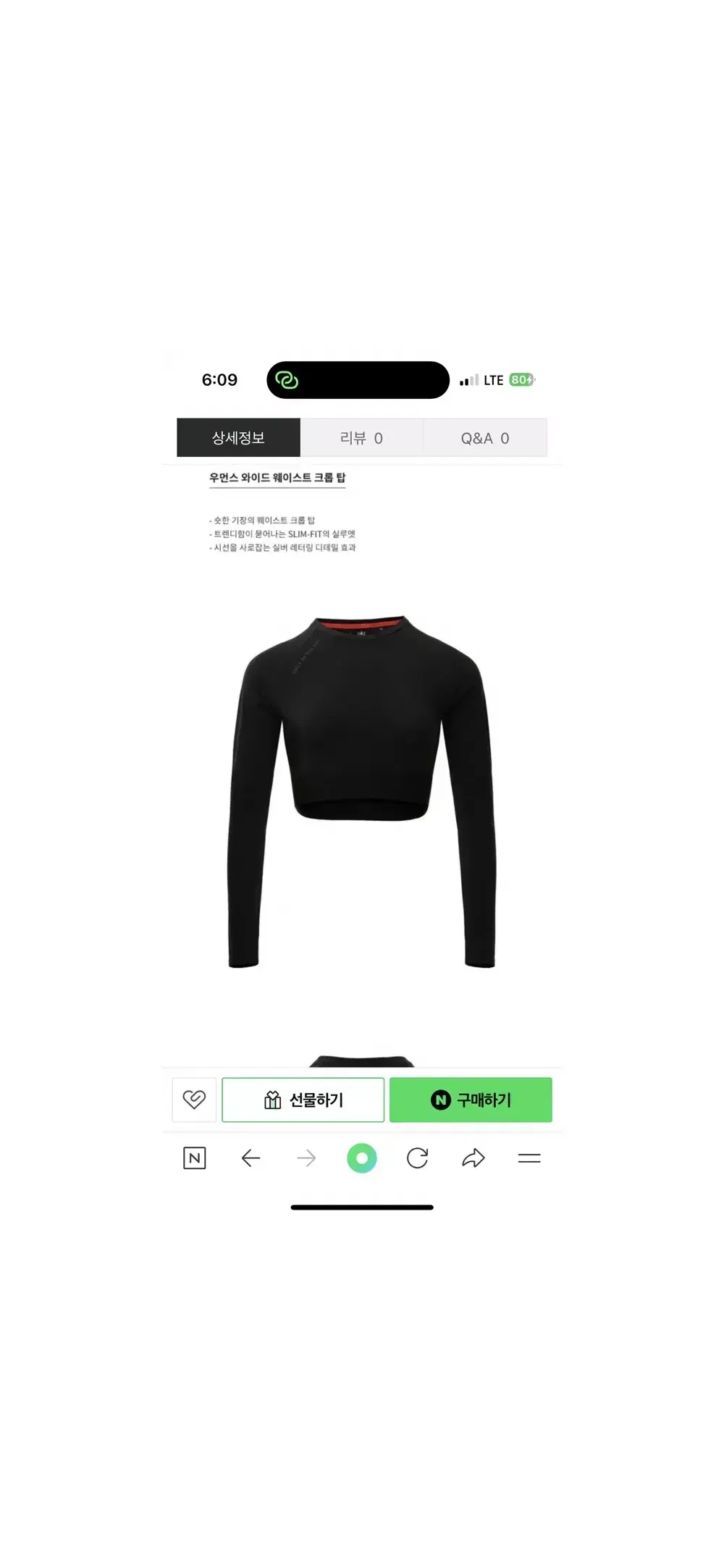Tap the 선물하기 gift button
The width and height of the screenshot is (724, 1568).
click(303, 1100)
